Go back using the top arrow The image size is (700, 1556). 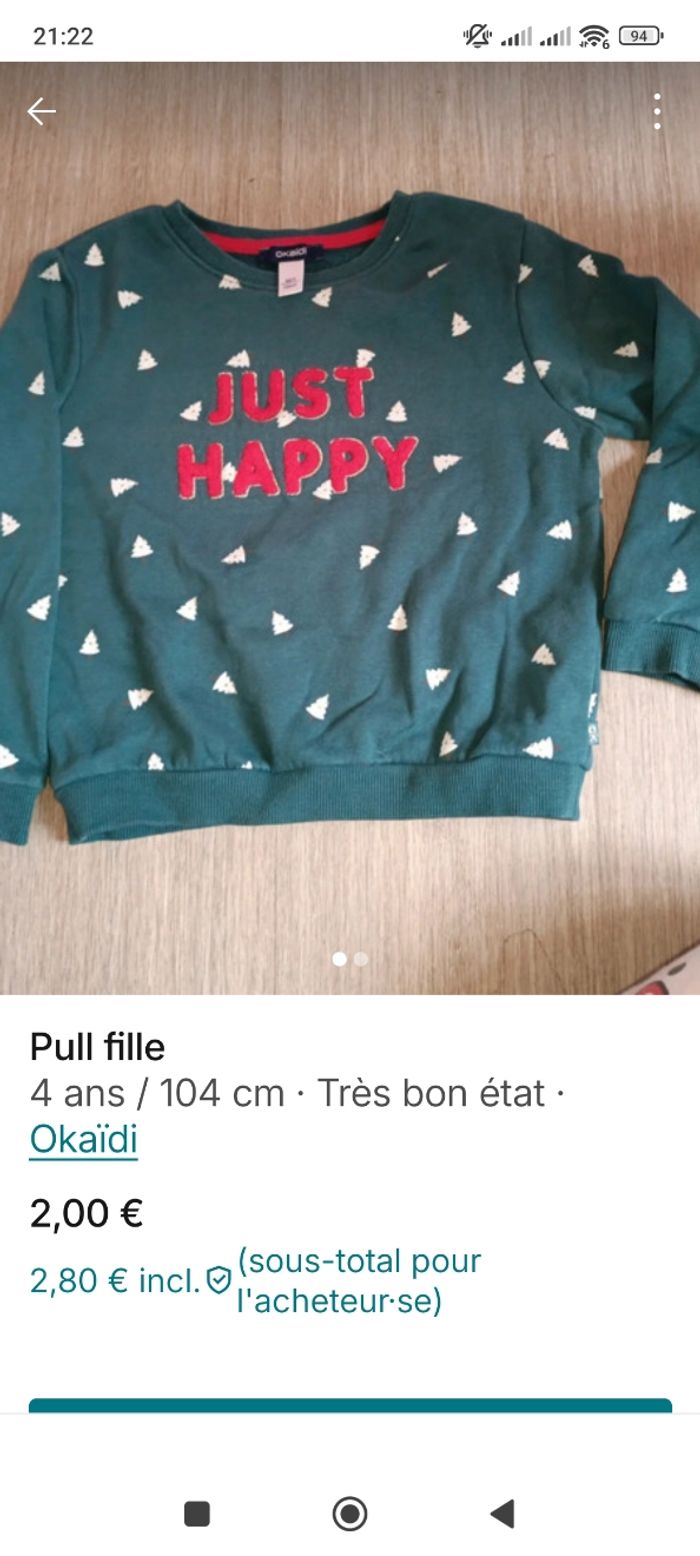click(x=41, y=112)
